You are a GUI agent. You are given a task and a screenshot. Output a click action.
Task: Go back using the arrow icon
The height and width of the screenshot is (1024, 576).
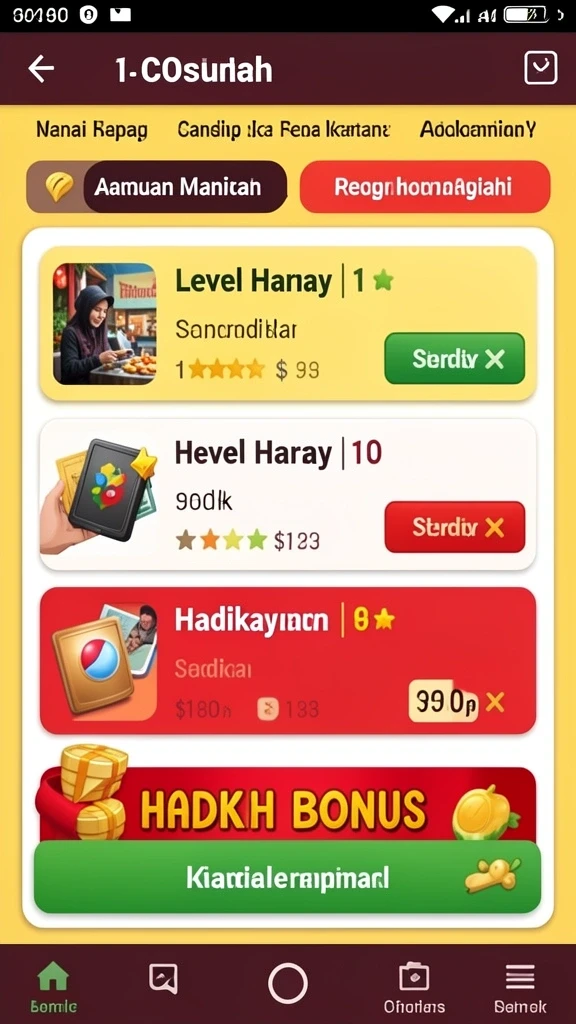(41, 69)
